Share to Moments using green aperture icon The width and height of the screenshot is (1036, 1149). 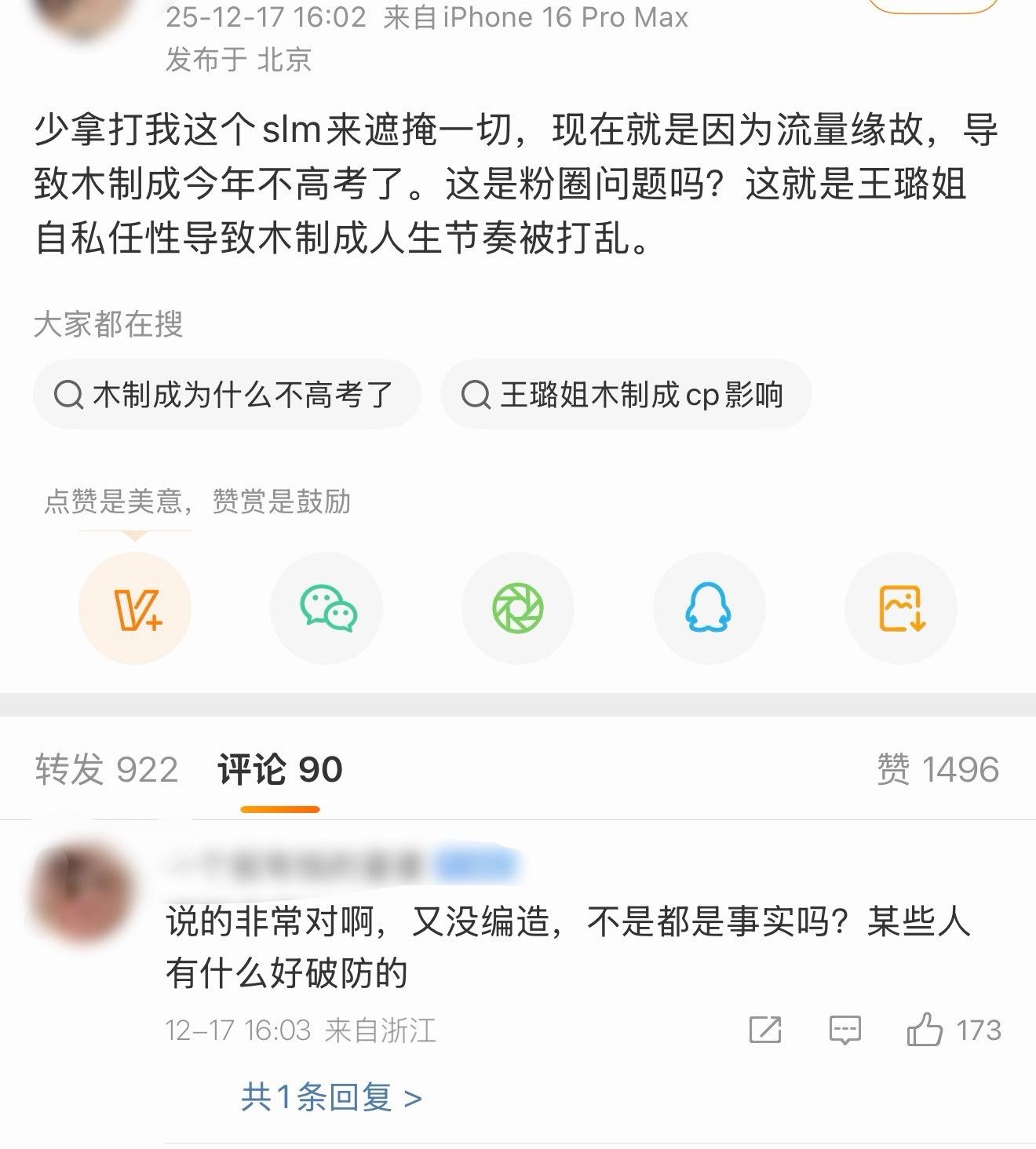click(x=518, y=609)
